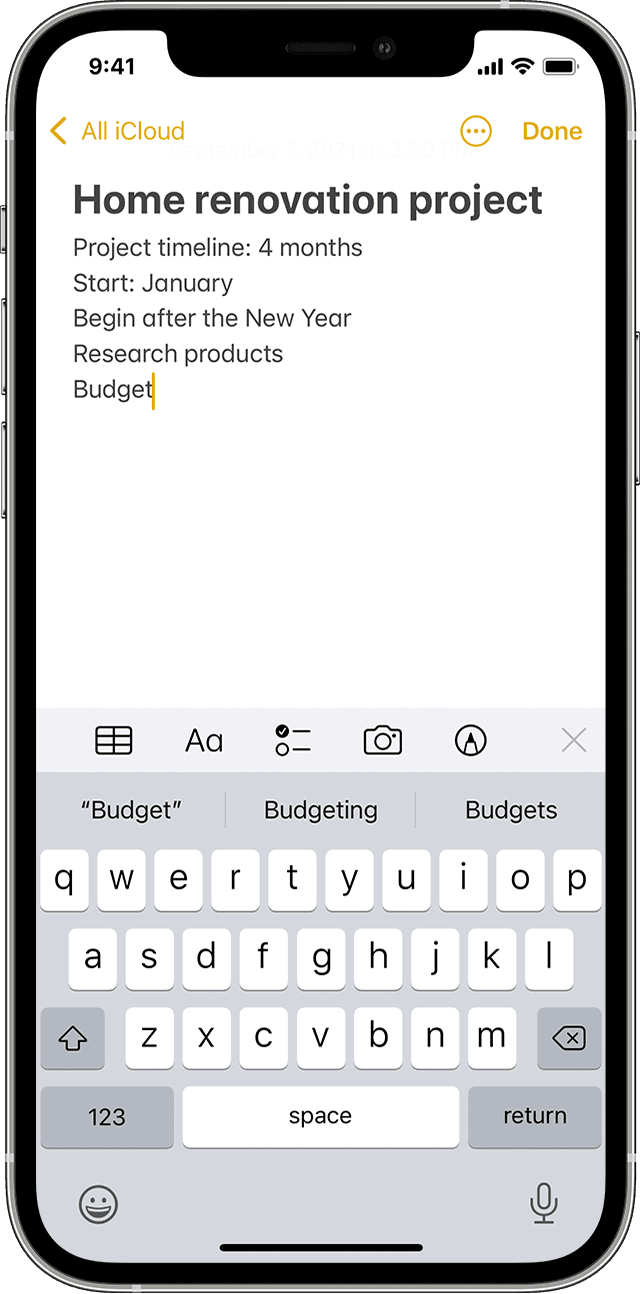Tap the return key

coord(535,1116)
